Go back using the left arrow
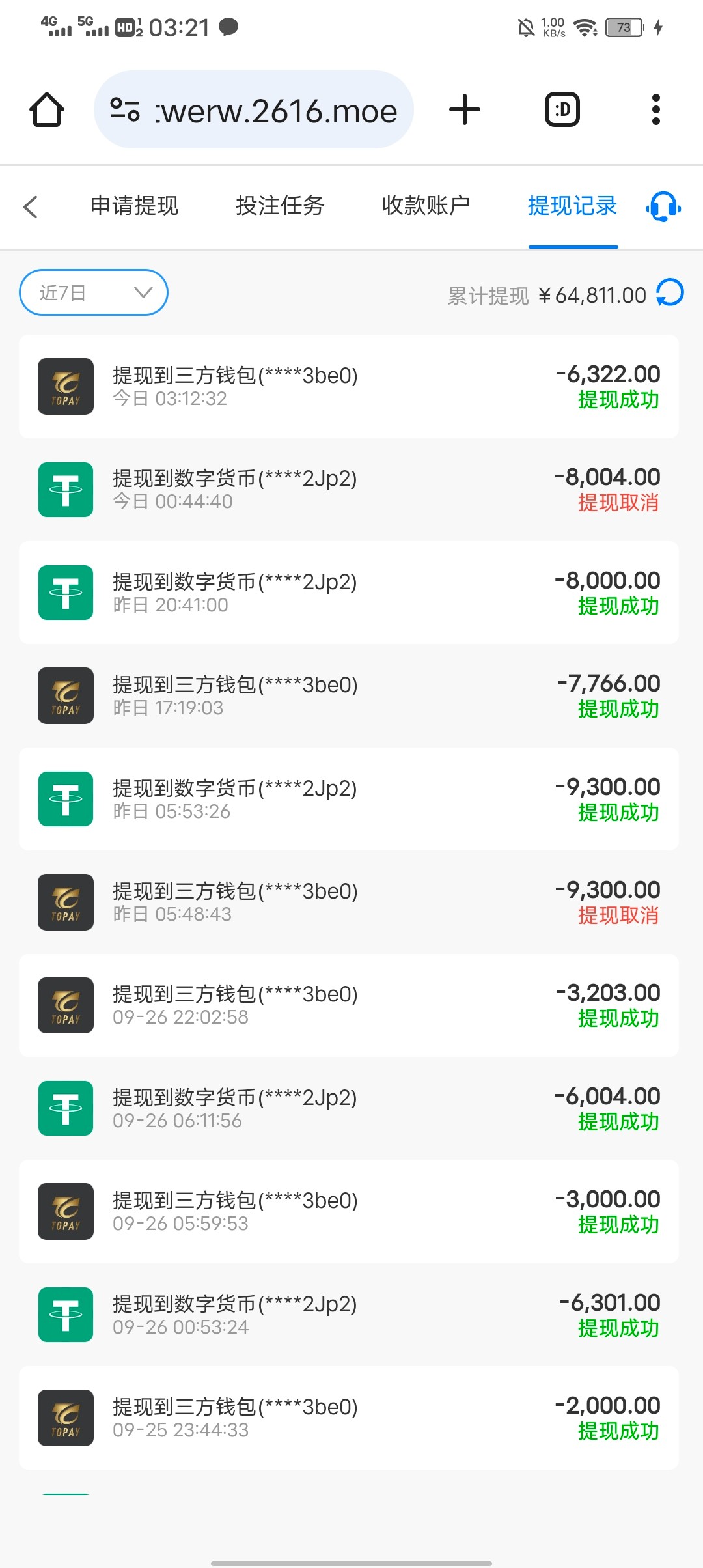Viewport: 703px width, 1568px height. [31, 207]
